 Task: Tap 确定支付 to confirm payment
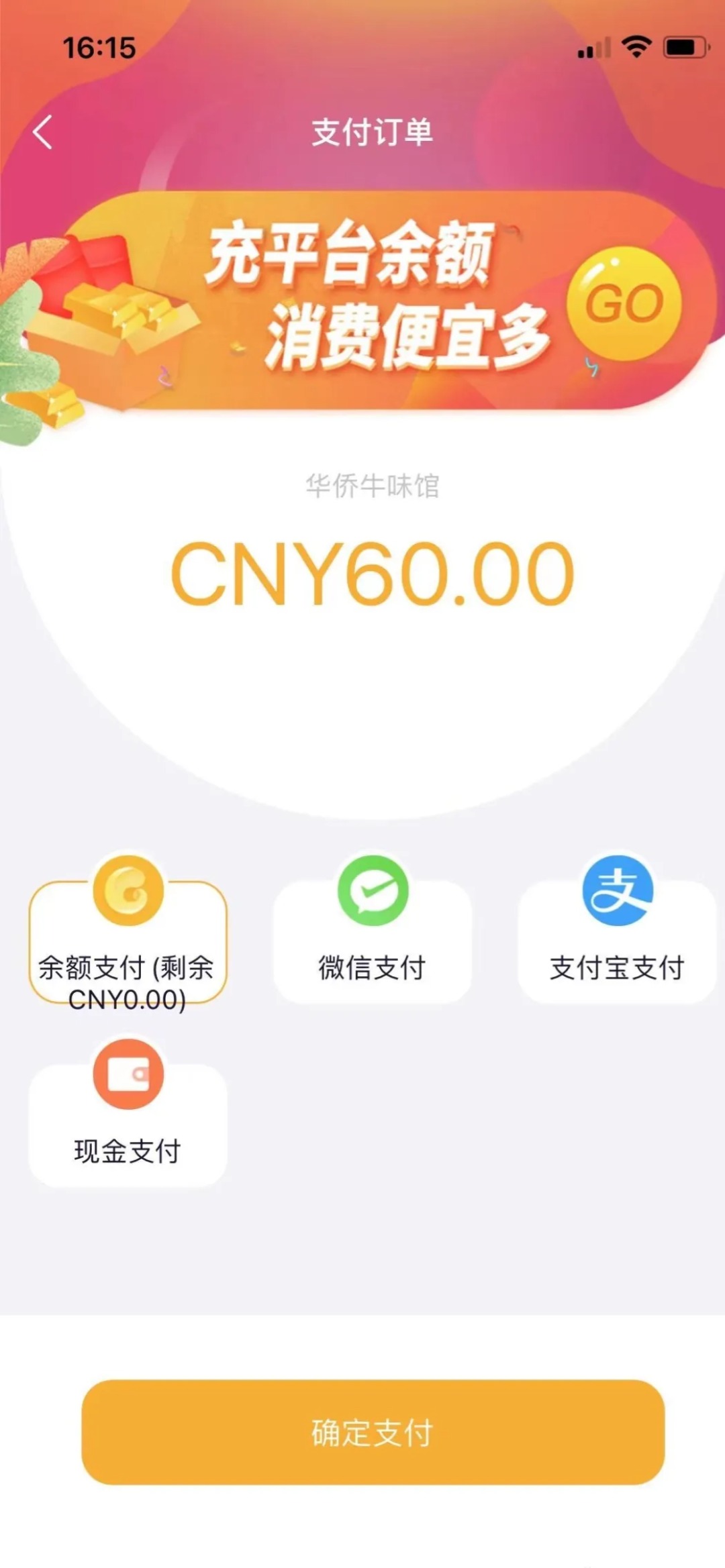(373, 1432)
